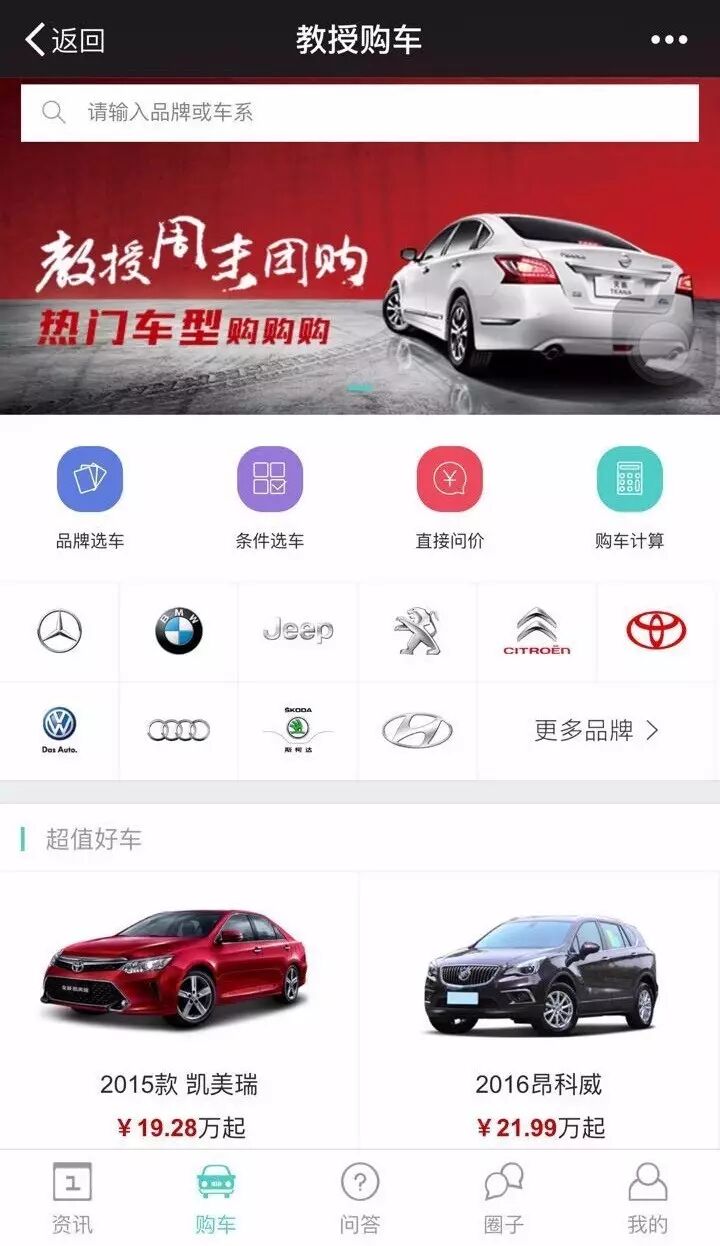The image size is (720, 1246).
Task: Switch to the 圈子 tab
Action: point(504,1198)
